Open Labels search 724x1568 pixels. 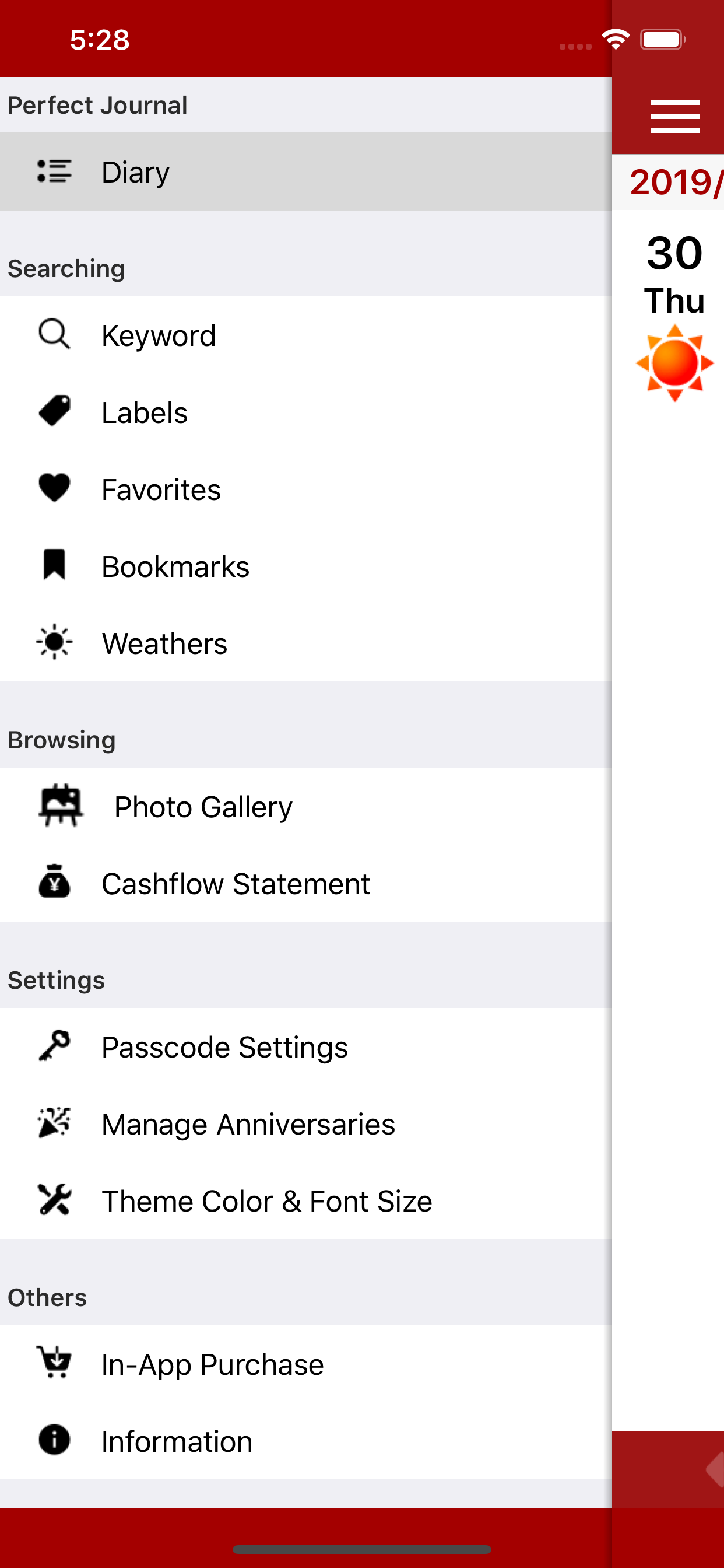(306, 412)
